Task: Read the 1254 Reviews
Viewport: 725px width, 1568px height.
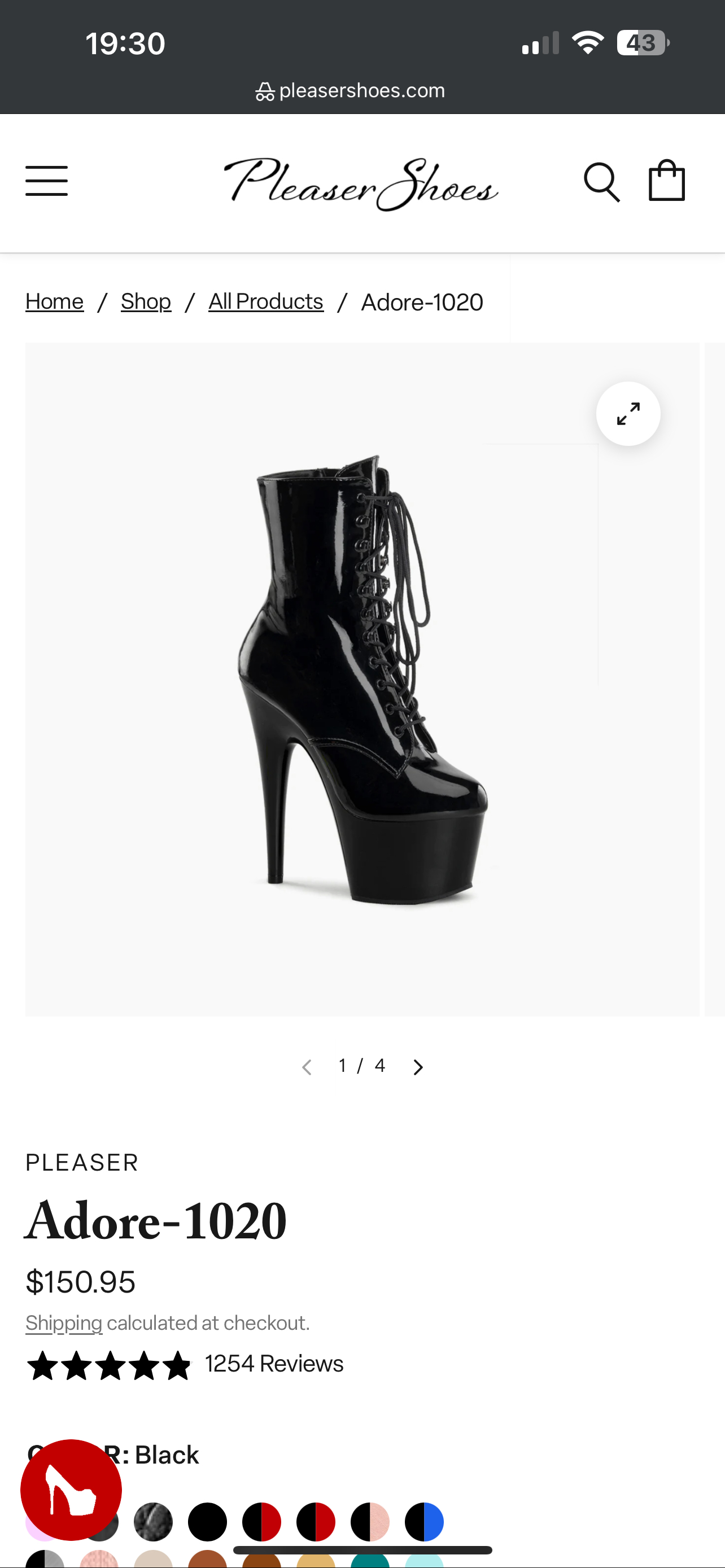Action: [274, 1364]
